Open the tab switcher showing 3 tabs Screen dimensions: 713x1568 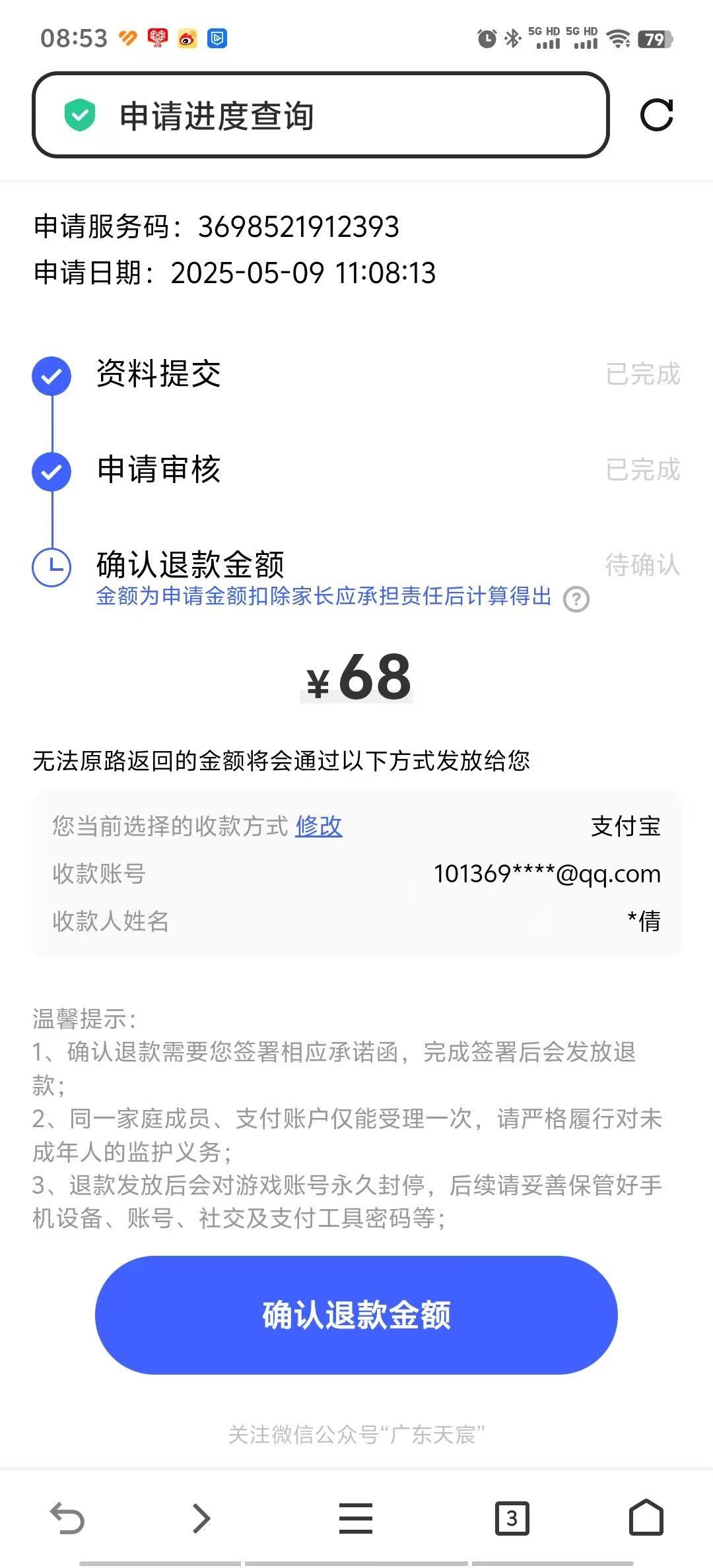tap(512, 1519)
